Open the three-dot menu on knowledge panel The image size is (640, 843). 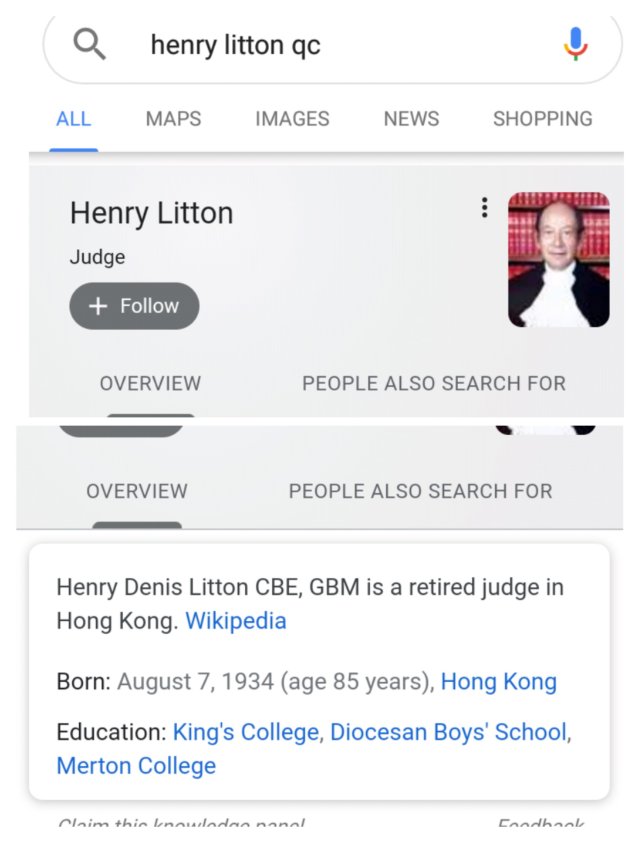(x=484, y=207)
